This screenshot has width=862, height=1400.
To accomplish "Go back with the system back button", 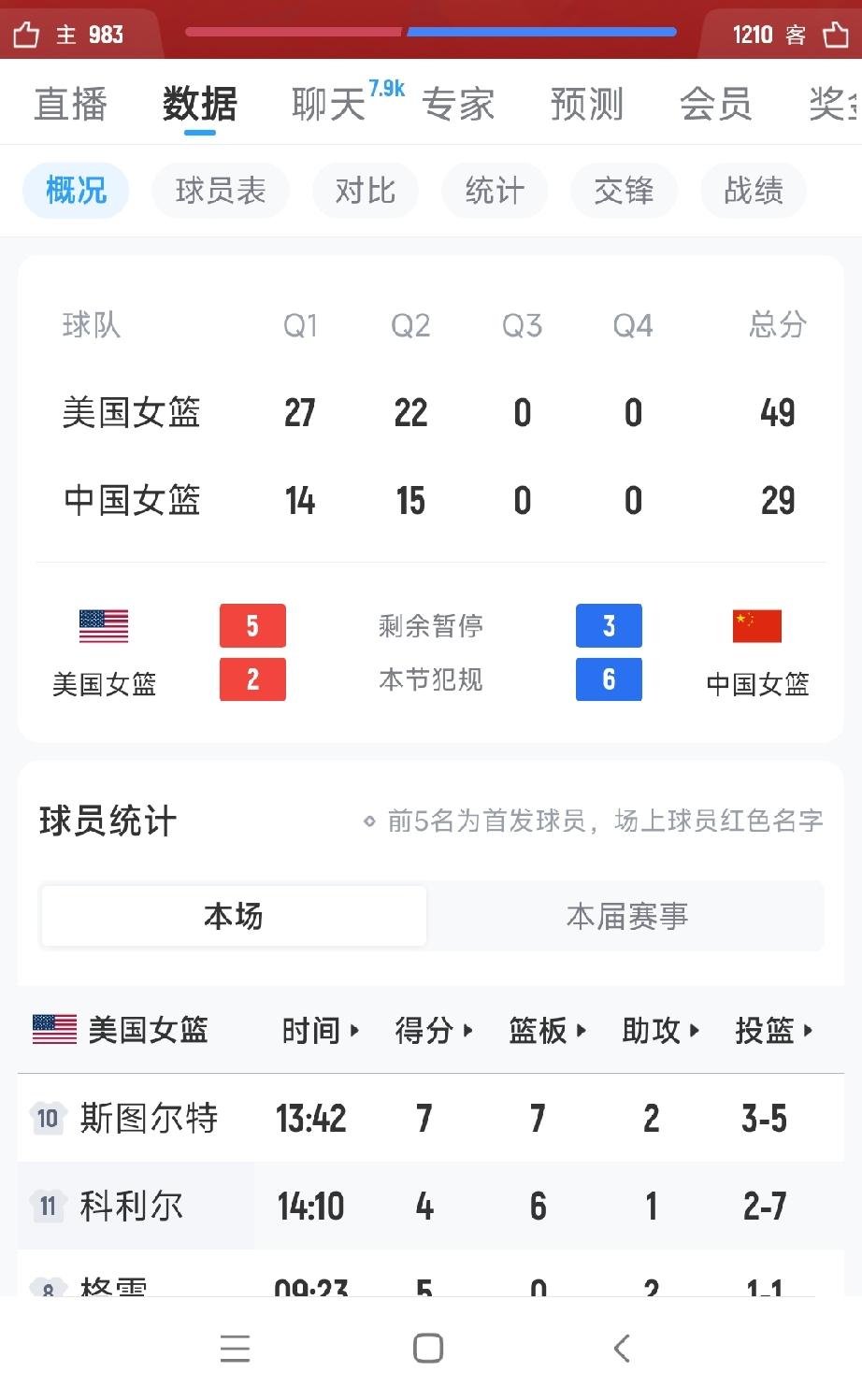I will point(622,1349).
